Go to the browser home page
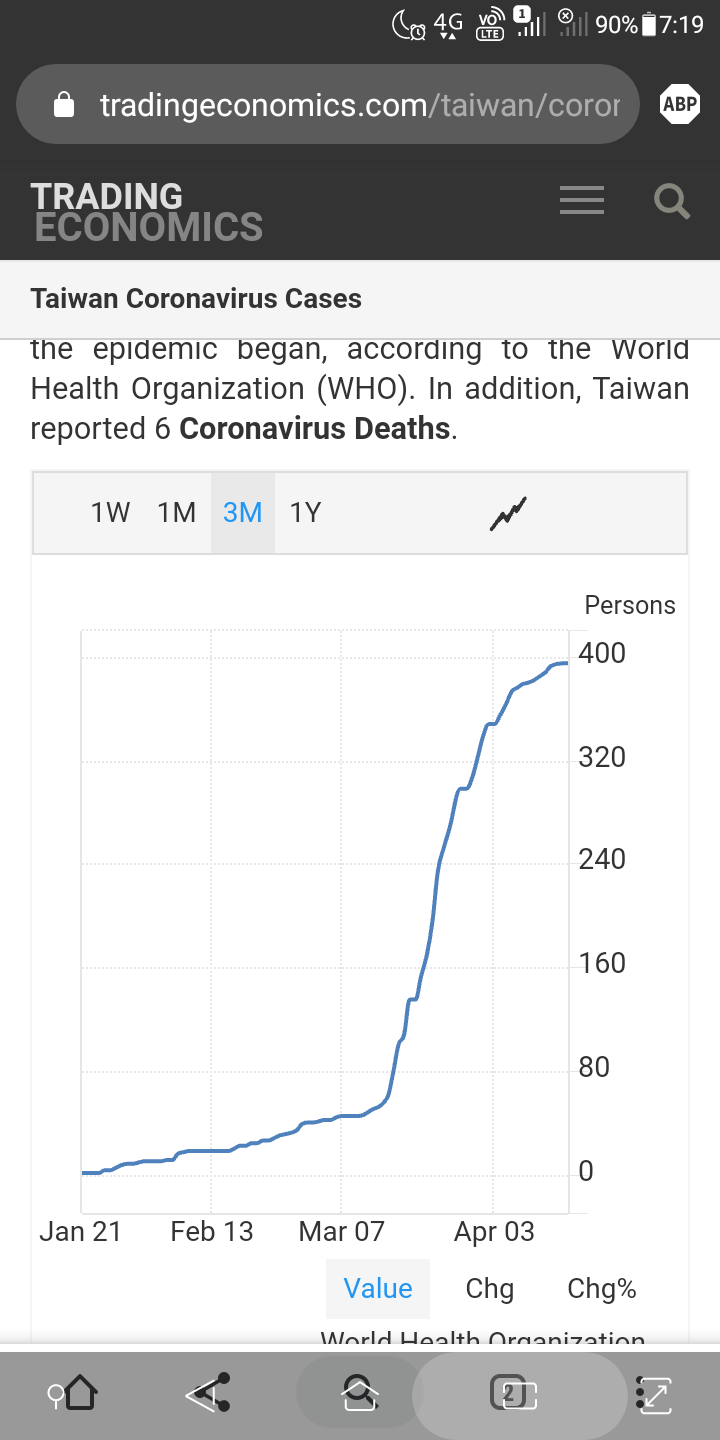Viewport: 720px width, 1440px height. pos(73,1393)
